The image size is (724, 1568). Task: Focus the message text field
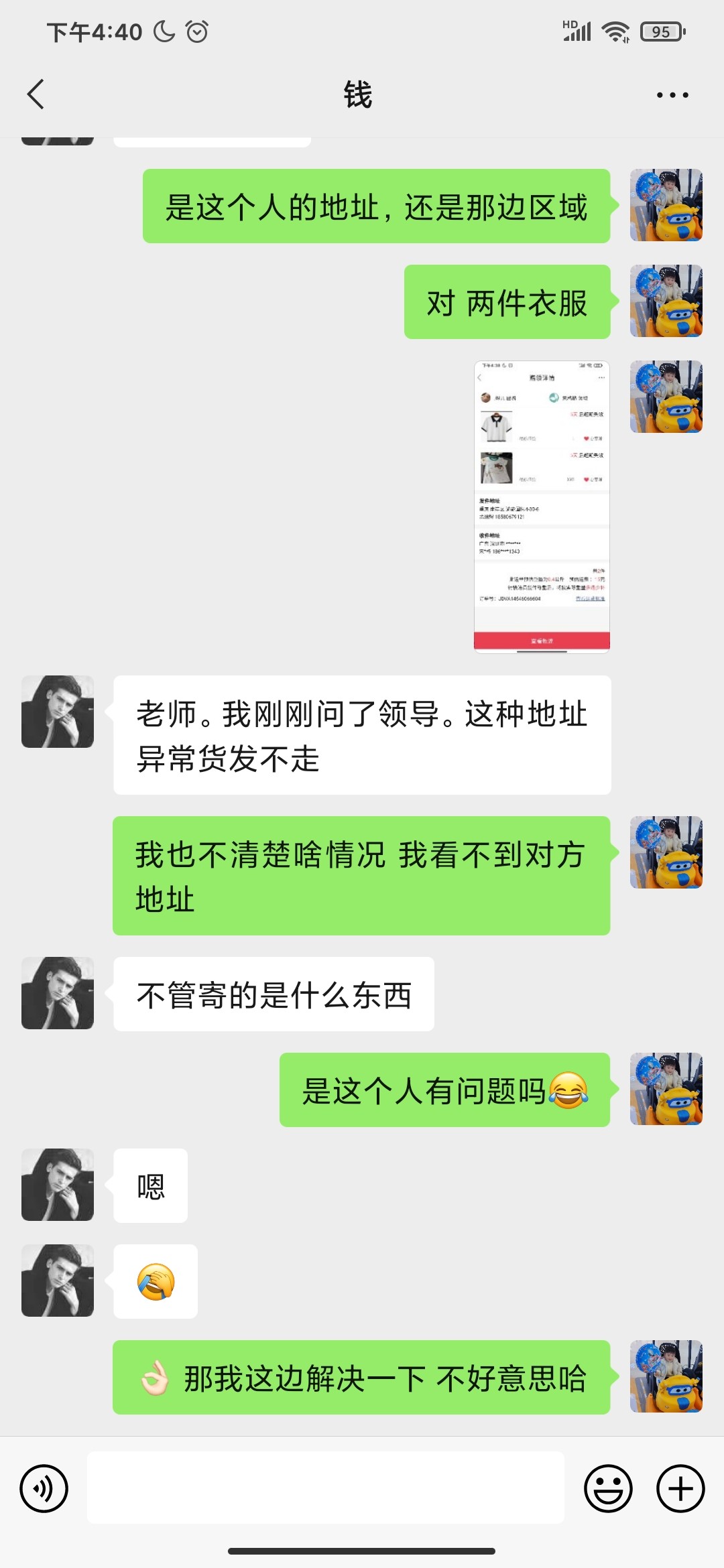pos(326,1488)
